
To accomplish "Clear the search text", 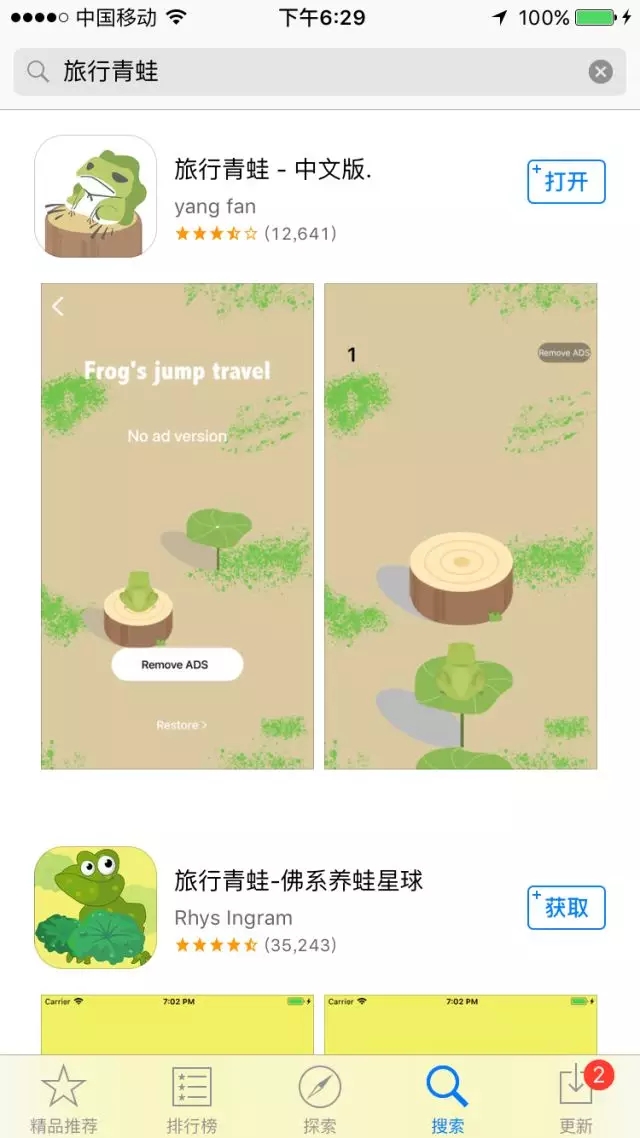I will (600, 72).
